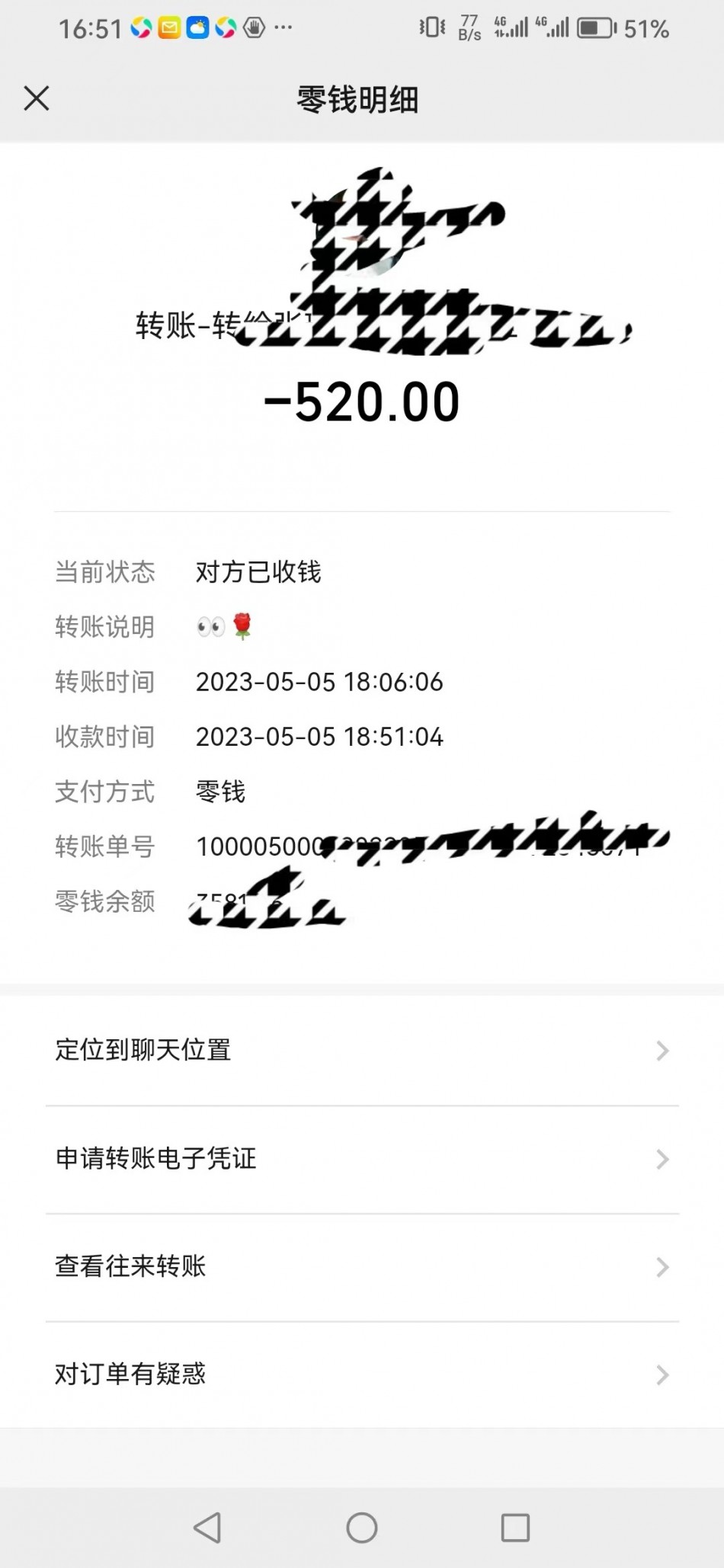Open 定位到聊天位置
The height and width of the screenshot is (1568, 724).
(x=362, y=1051)
